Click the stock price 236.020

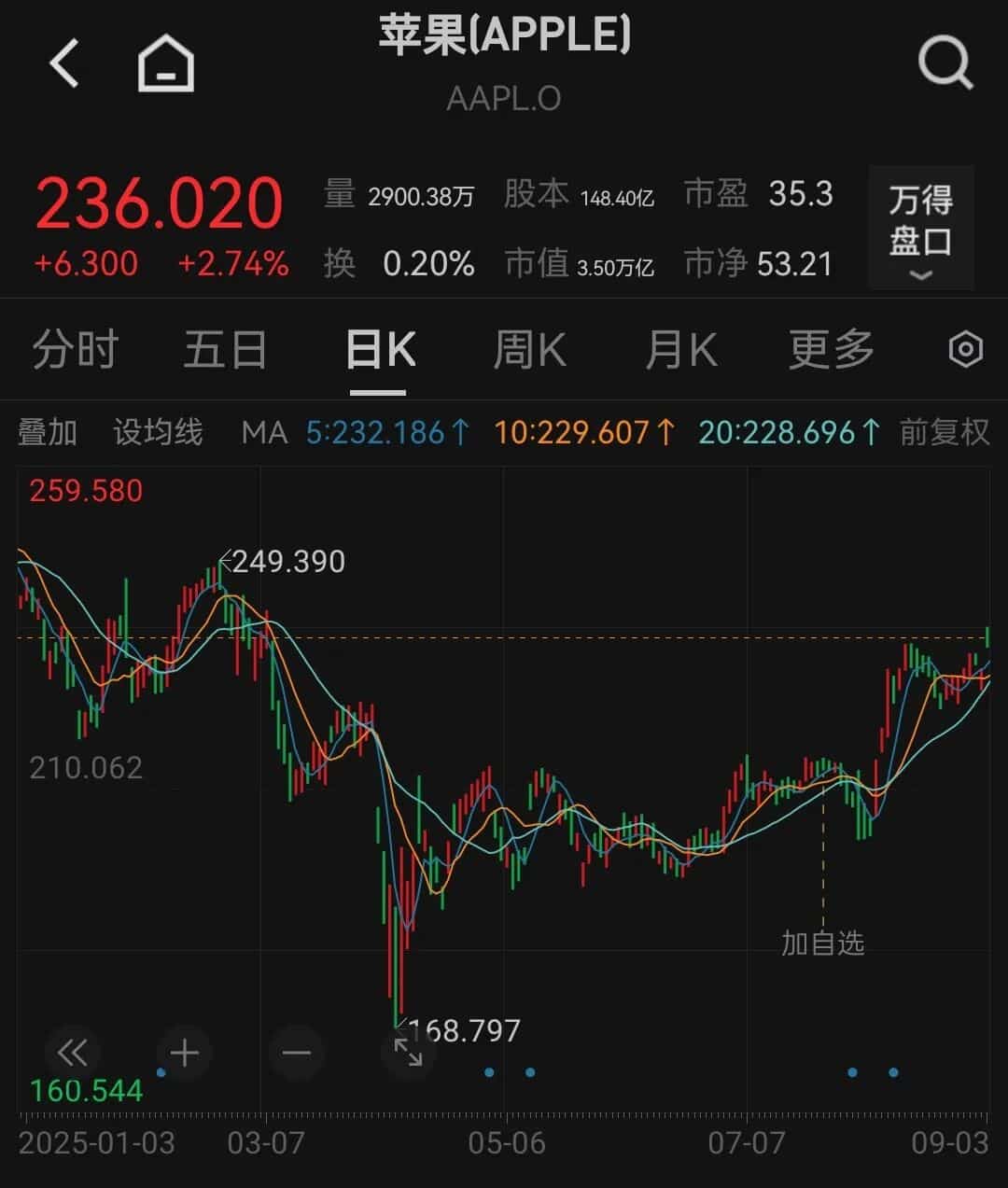tap(160, 201)
